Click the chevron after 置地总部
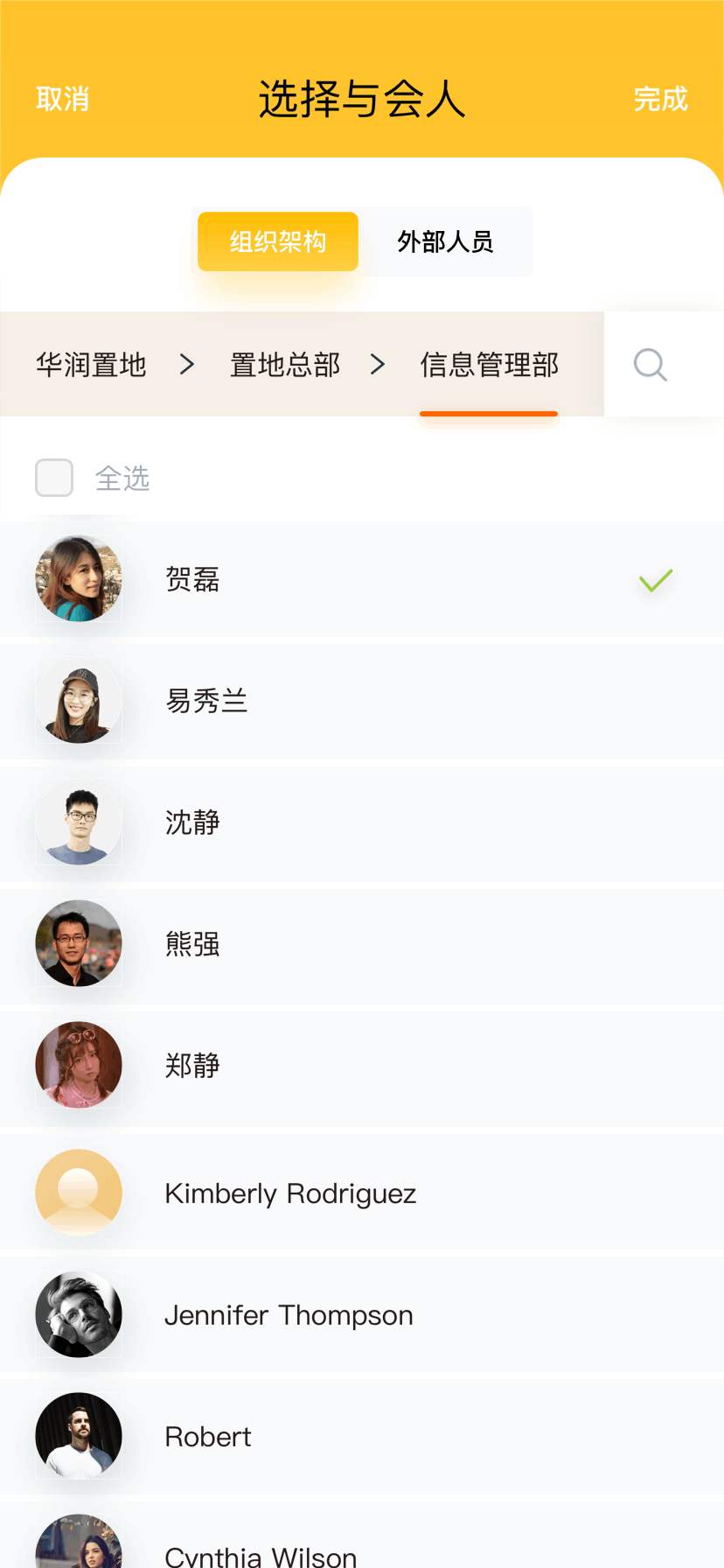 [377, 365]
